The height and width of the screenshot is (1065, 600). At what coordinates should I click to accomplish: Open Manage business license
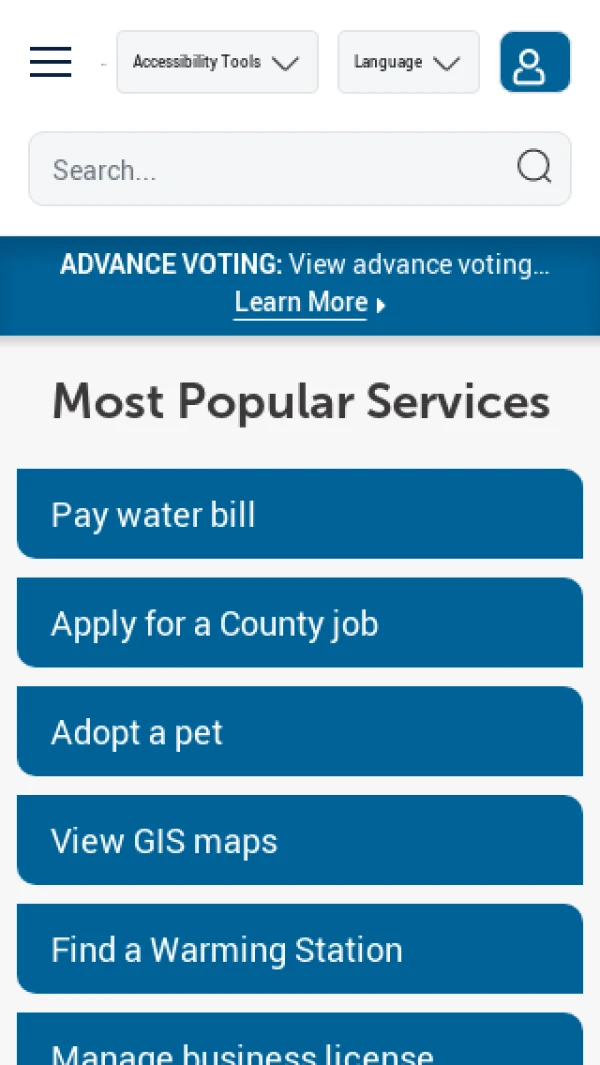click(299, 1045)
